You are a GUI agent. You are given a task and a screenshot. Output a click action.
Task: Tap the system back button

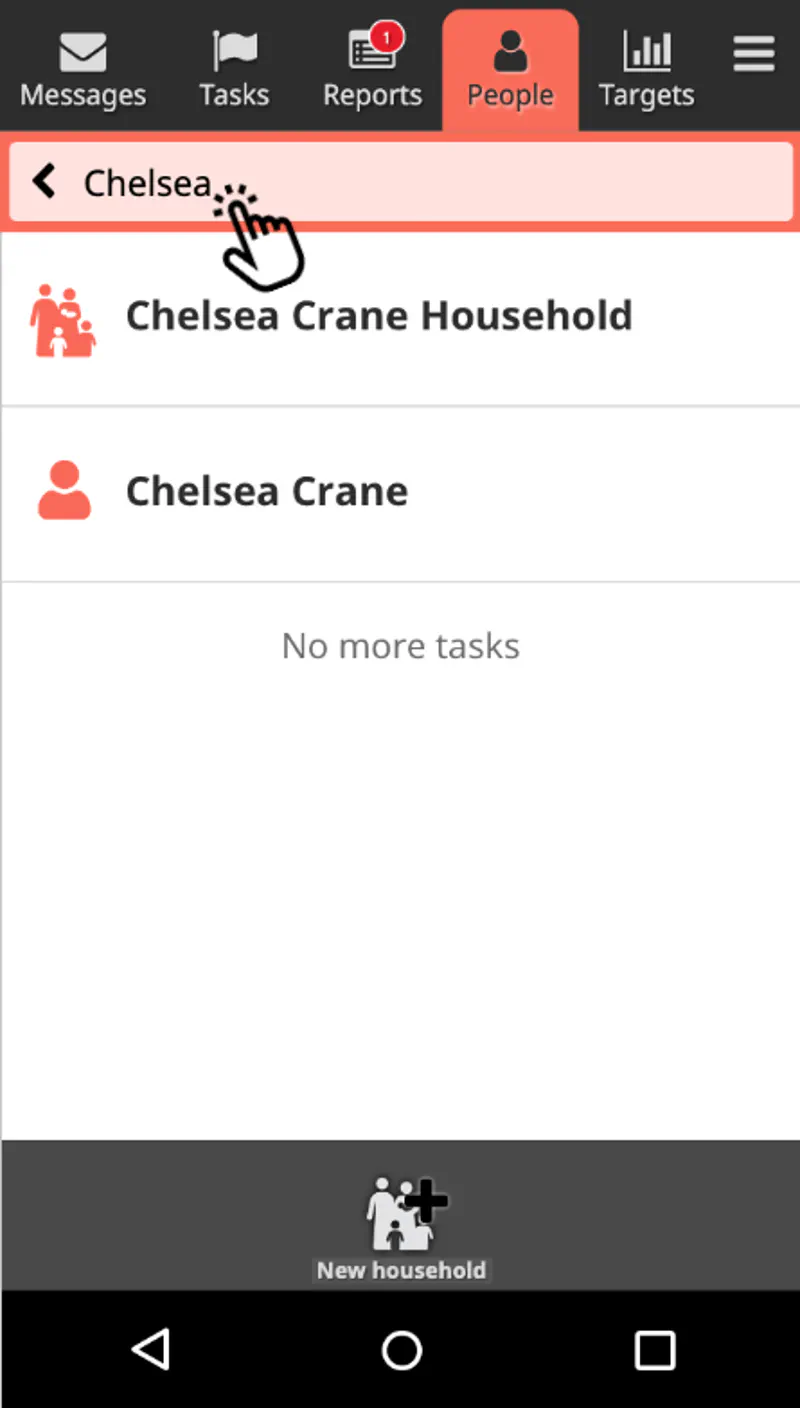pos(151,1349)
